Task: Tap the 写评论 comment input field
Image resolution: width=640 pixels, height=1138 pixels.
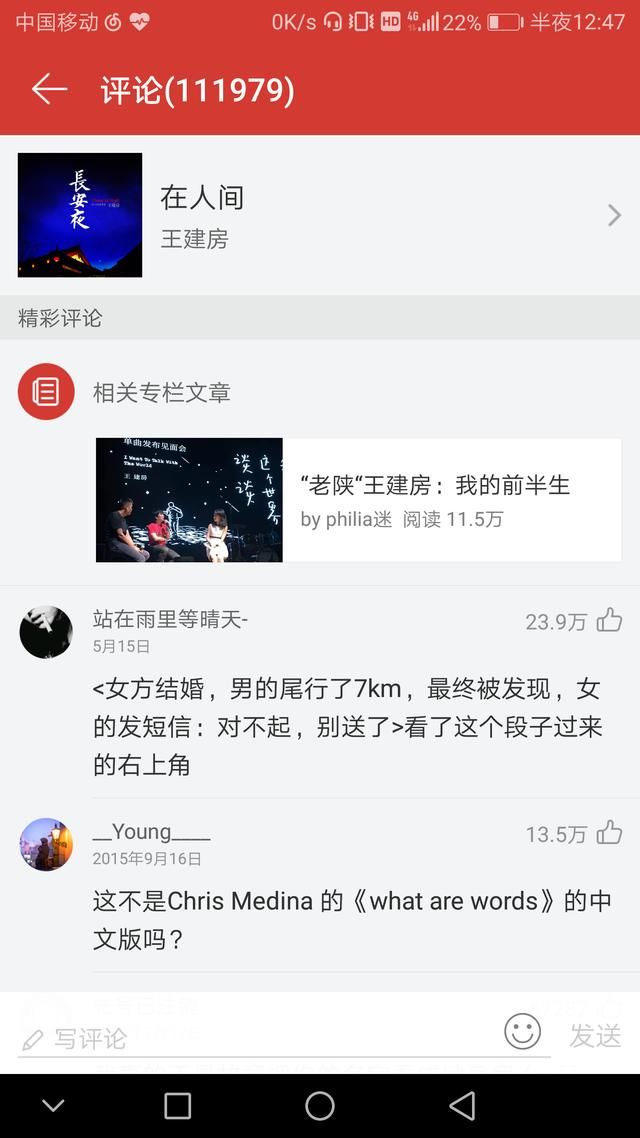Action: [x=254, y=1038]
